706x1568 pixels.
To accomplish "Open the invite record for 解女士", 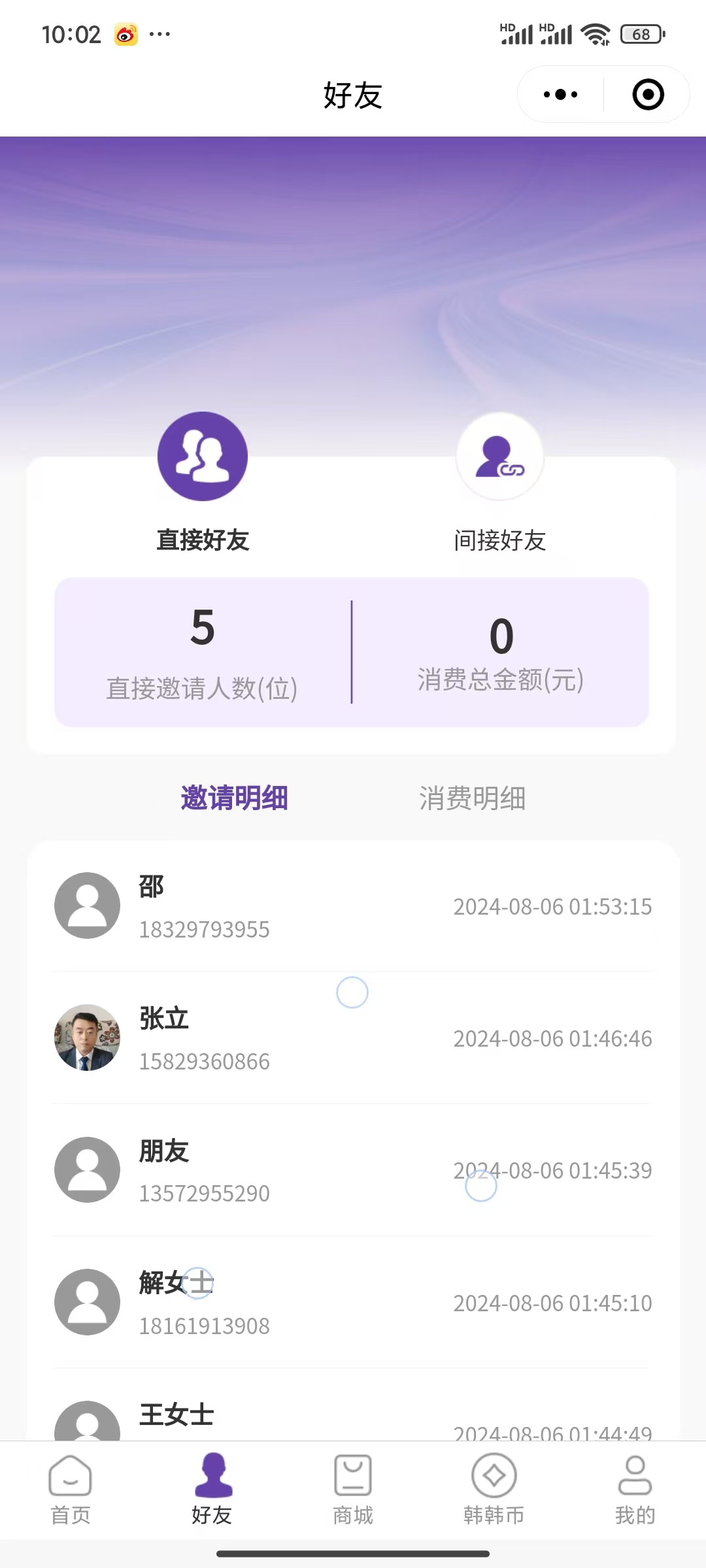I will click(x=353, y=1303).
